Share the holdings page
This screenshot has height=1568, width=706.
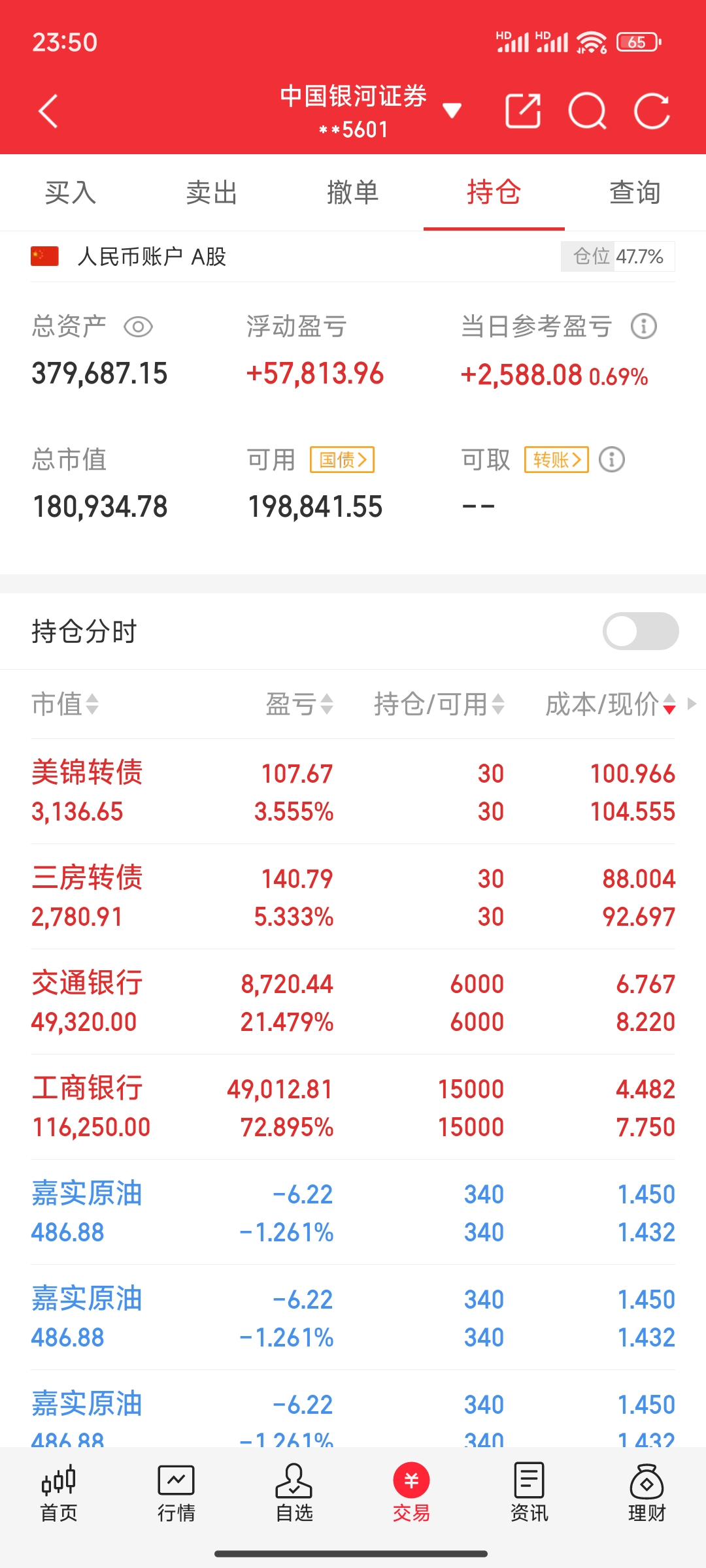pos(523,111)
